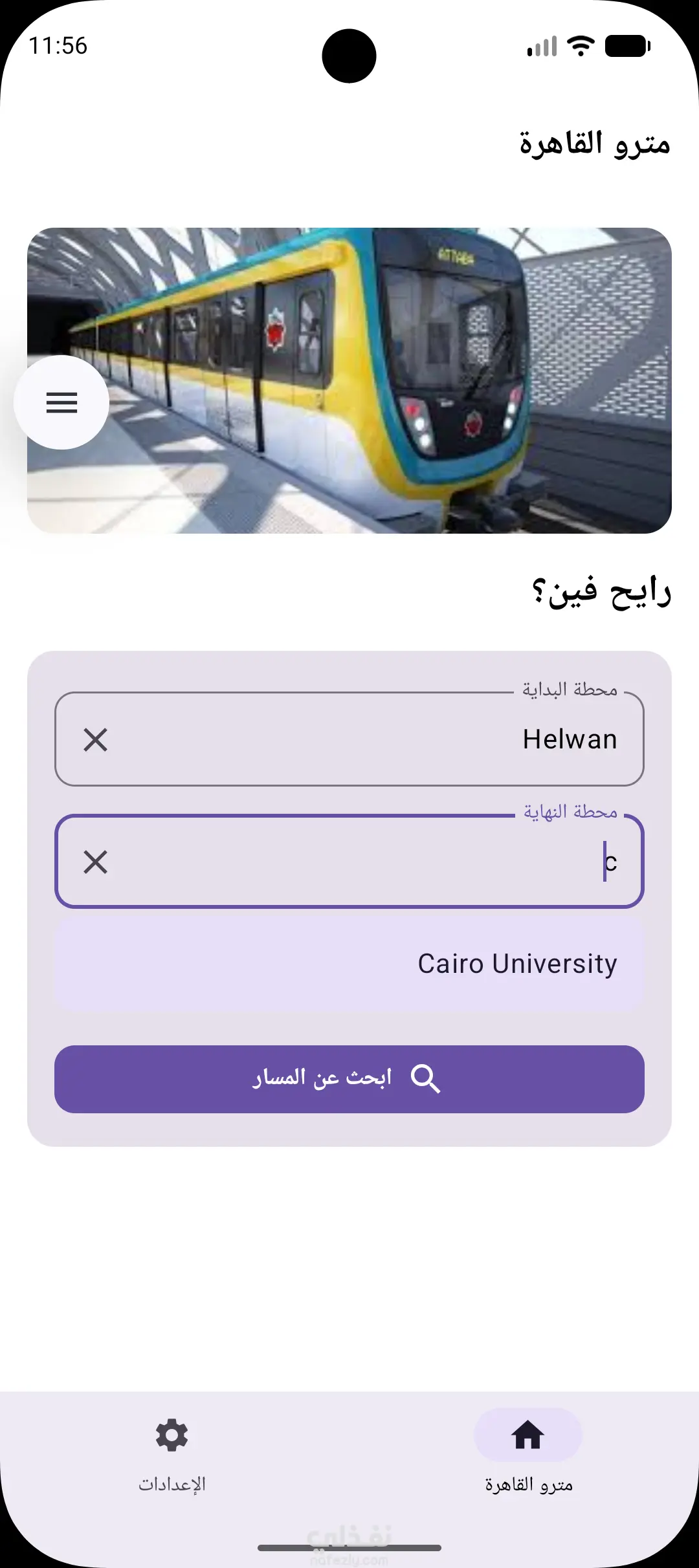
Task: Select Cairo University suggestion
Action: (x=349, y=964)
